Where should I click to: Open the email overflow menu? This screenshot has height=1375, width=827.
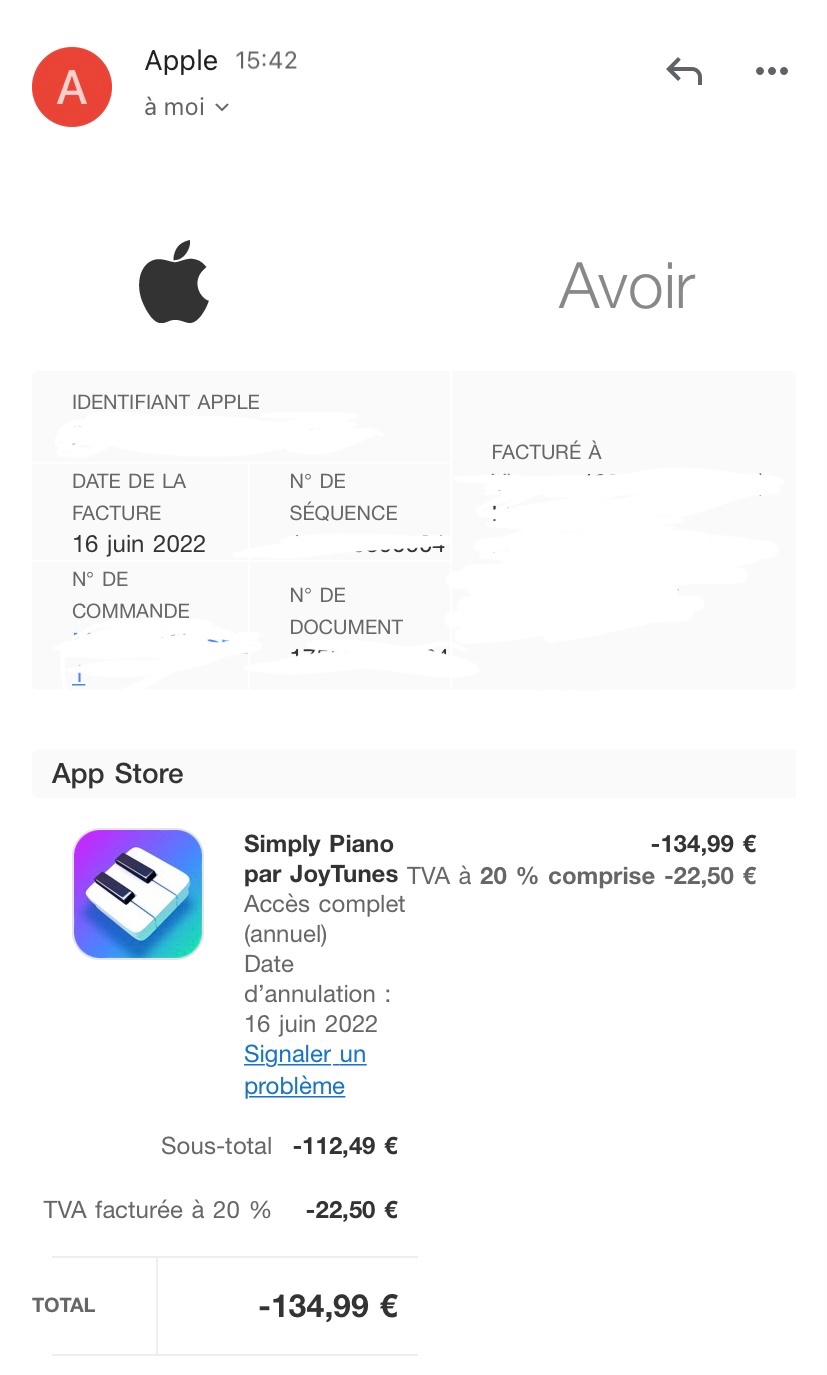point(772,71)
